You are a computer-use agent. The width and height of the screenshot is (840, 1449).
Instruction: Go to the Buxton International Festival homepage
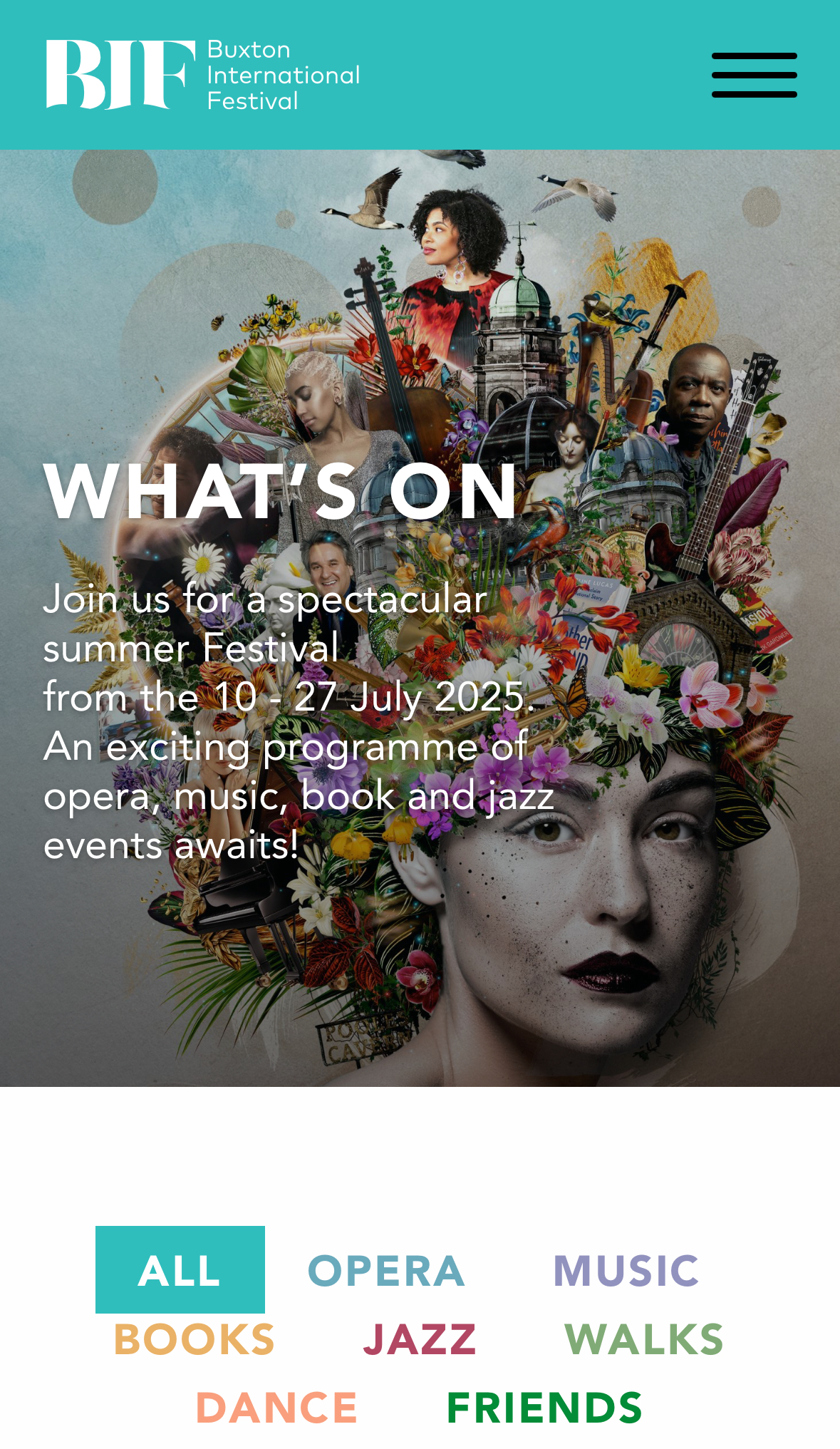coord(203,75)
